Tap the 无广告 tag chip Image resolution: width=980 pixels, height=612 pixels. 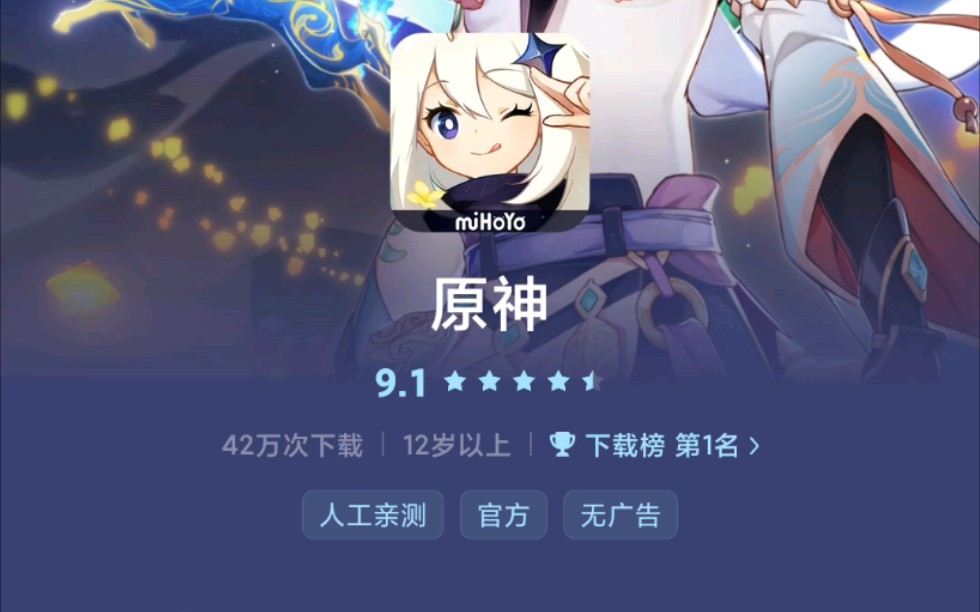point(620,515)
